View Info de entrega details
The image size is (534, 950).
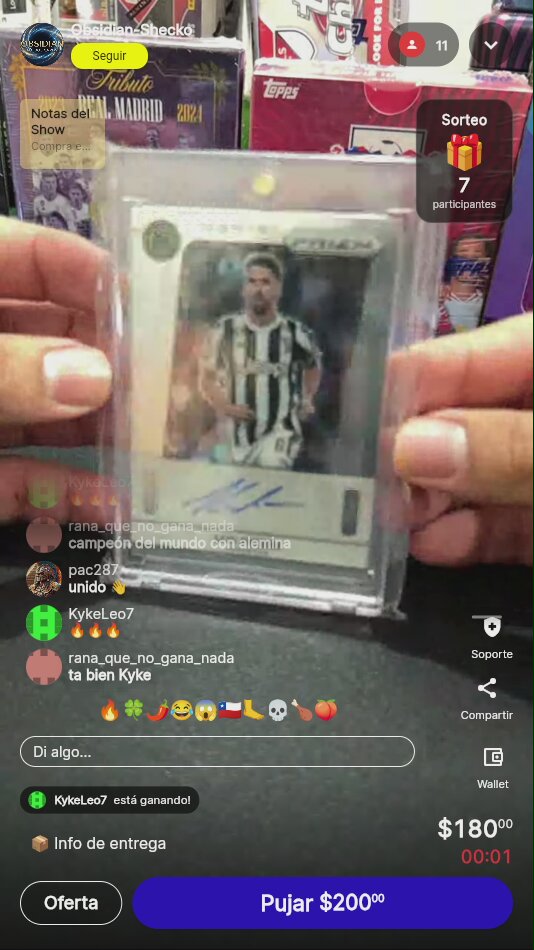[98, 843]
